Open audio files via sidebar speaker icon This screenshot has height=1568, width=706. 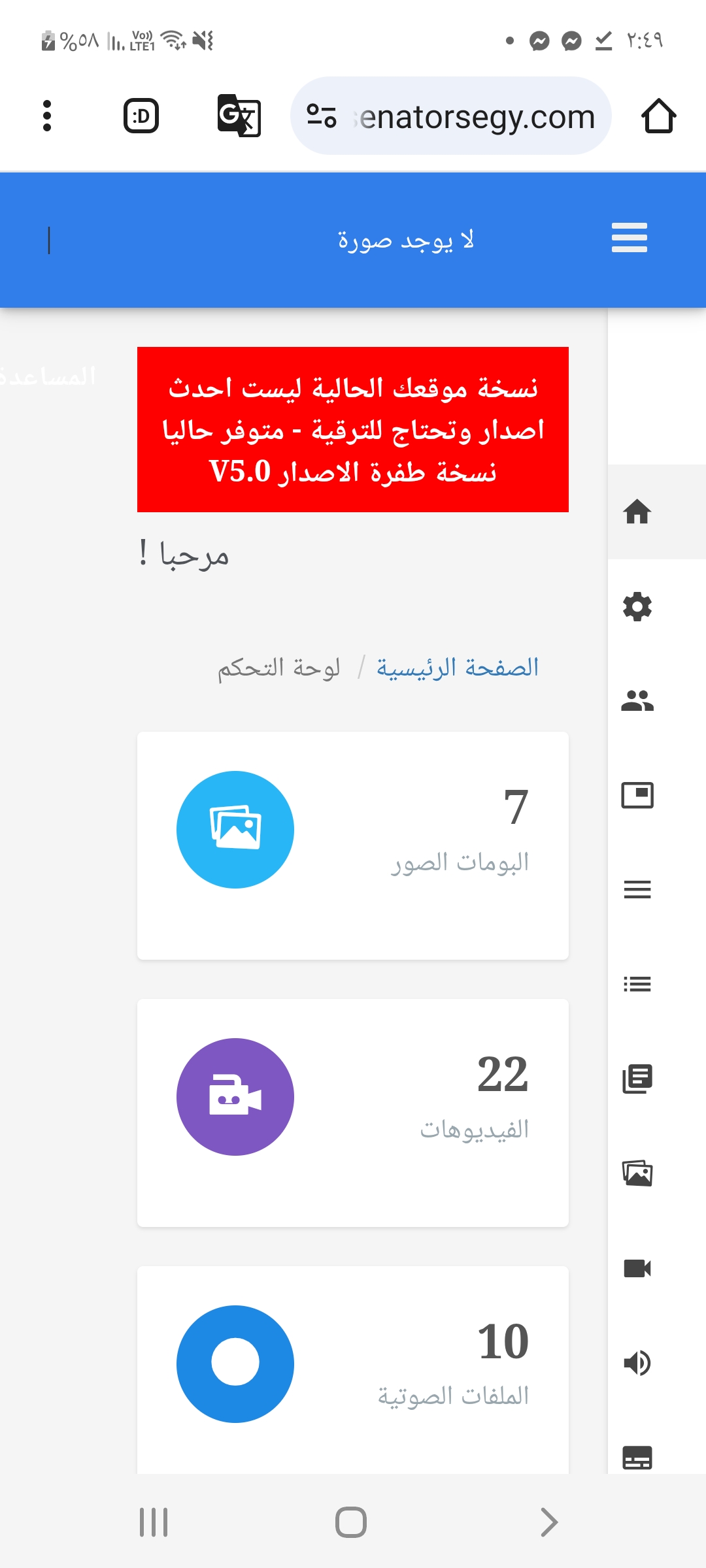pyautogui.click(x=637, y=1363)
